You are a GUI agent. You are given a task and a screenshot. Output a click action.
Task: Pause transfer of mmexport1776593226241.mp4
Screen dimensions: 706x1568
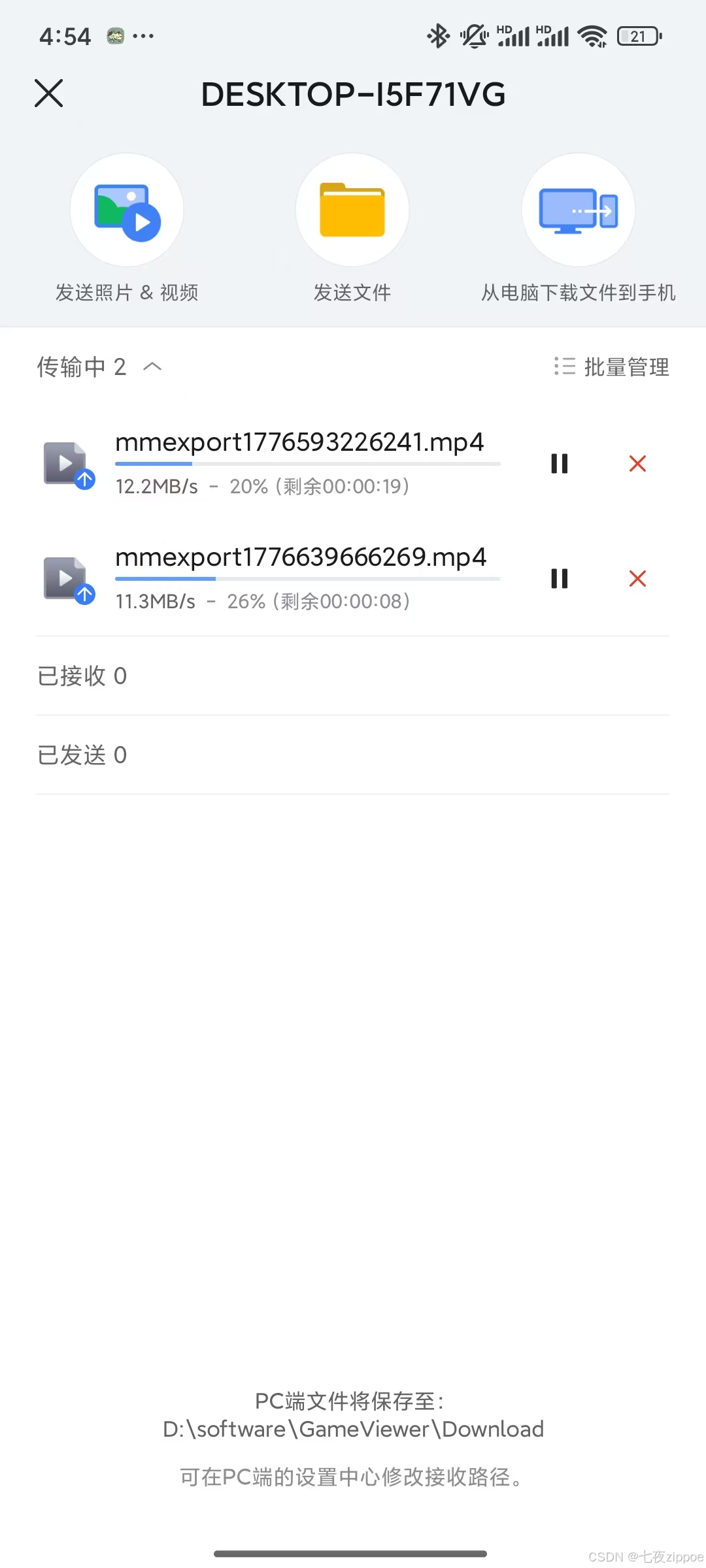click(x=560, y=464)
